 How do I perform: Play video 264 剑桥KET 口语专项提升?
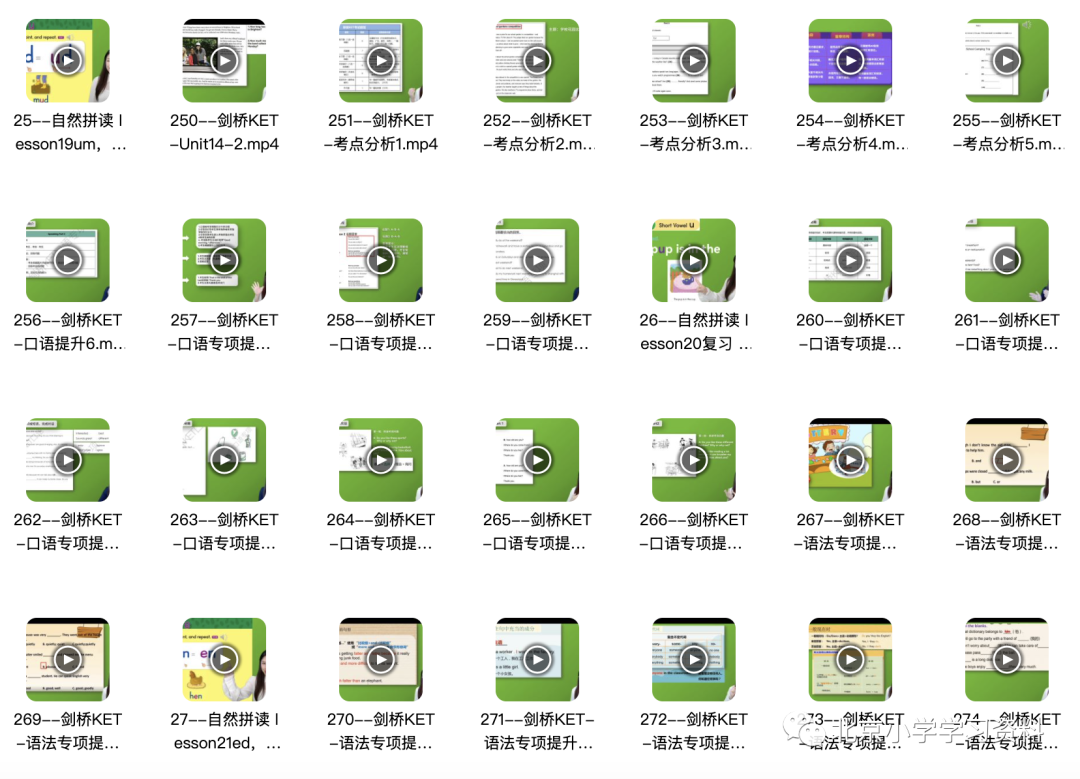(x=381, y=460)
